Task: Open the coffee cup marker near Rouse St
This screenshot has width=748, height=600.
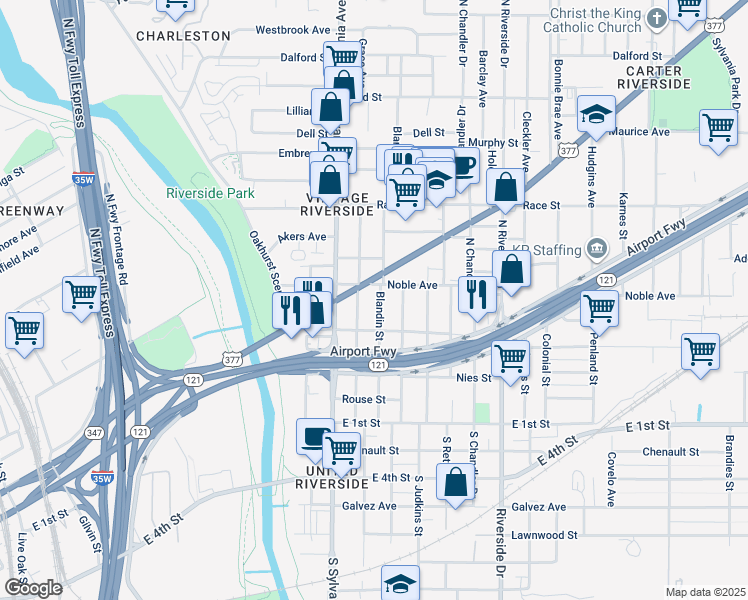Action: click(316, 438)
